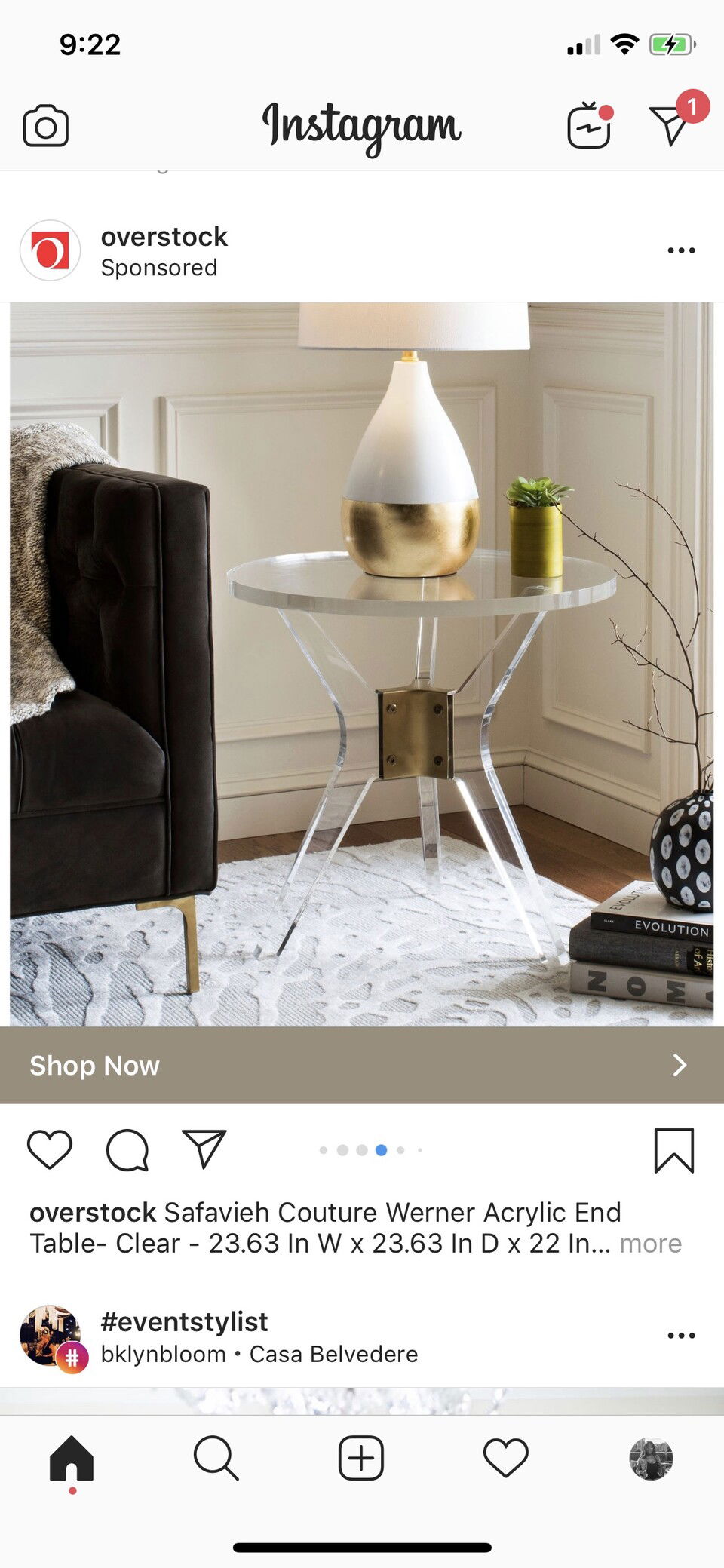724x1568 pixels.
Task: Switch to the Profile tab
Action: coord(651,1458)
